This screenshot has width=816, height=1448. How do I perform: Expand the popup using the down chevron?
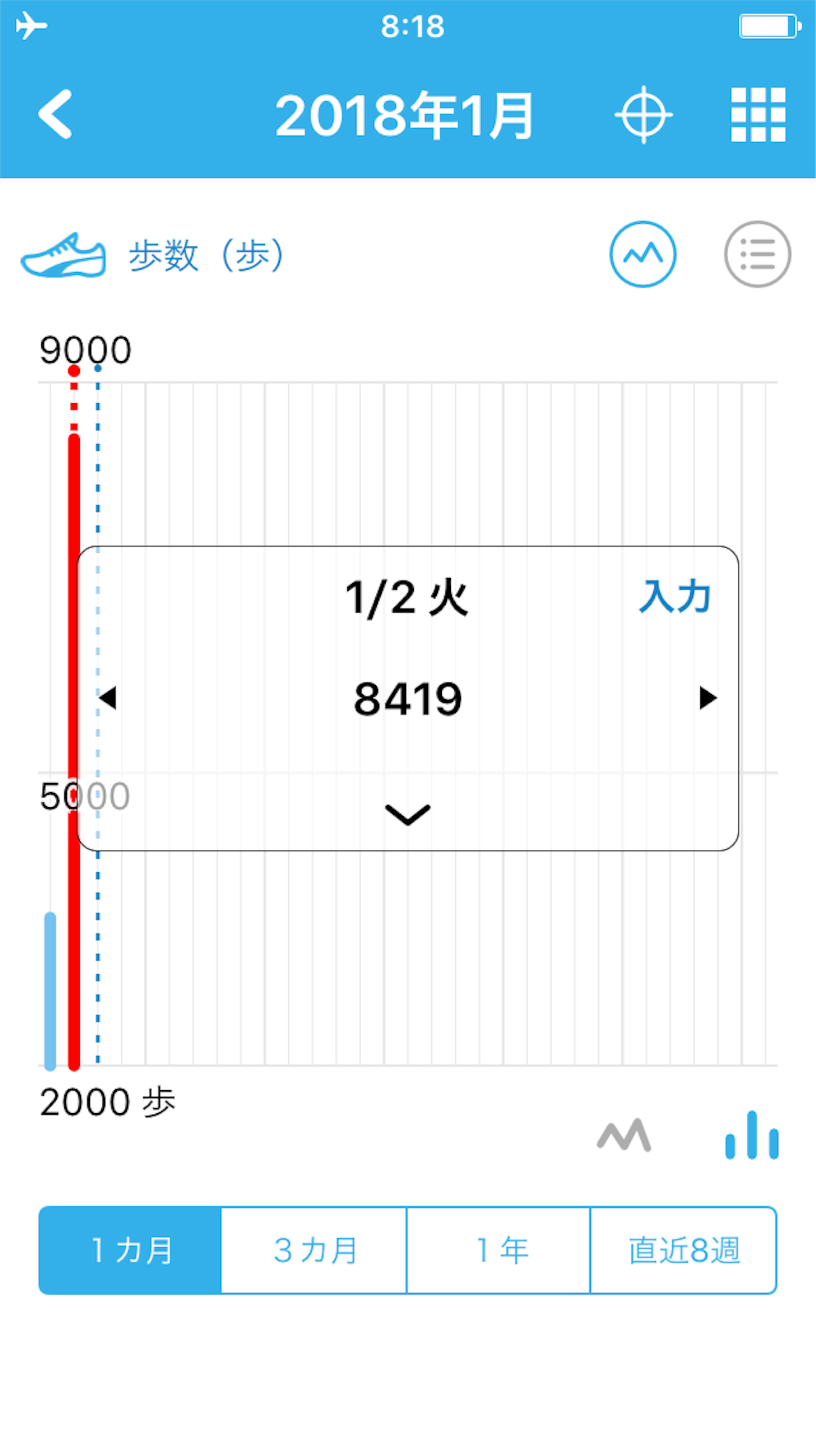(x=408, y=814)
